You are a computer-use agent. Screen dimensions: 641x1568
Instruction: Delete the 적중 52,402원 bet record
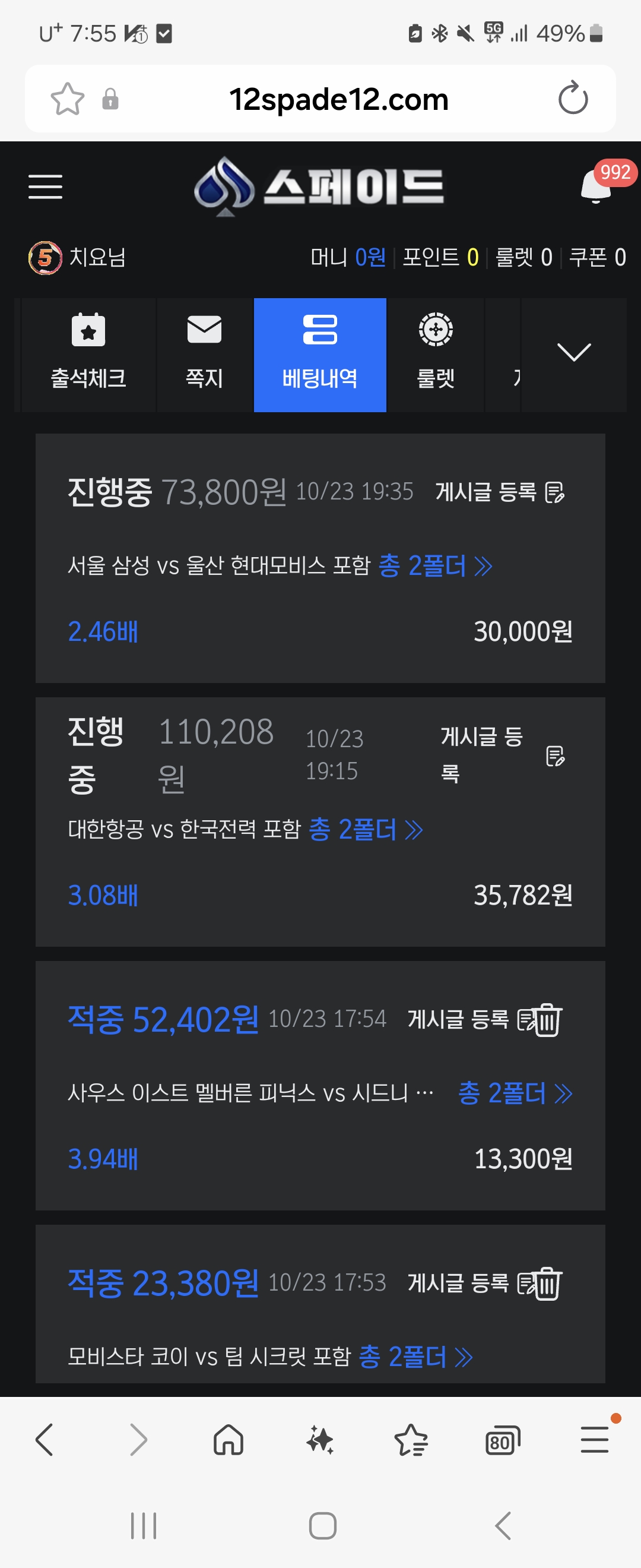coord(548,1020)
